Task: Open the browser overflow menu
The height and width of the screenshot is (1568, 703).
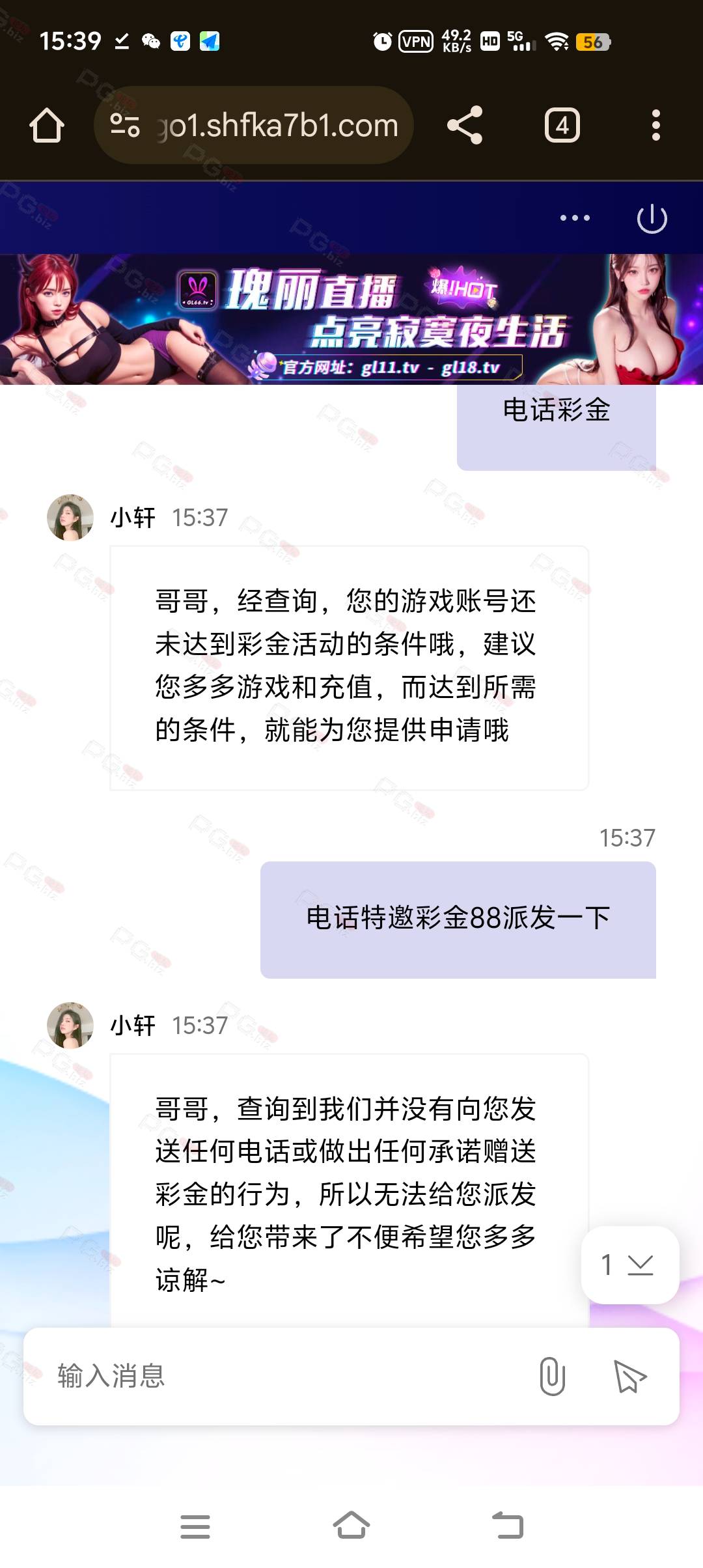Action: point(655,125)
